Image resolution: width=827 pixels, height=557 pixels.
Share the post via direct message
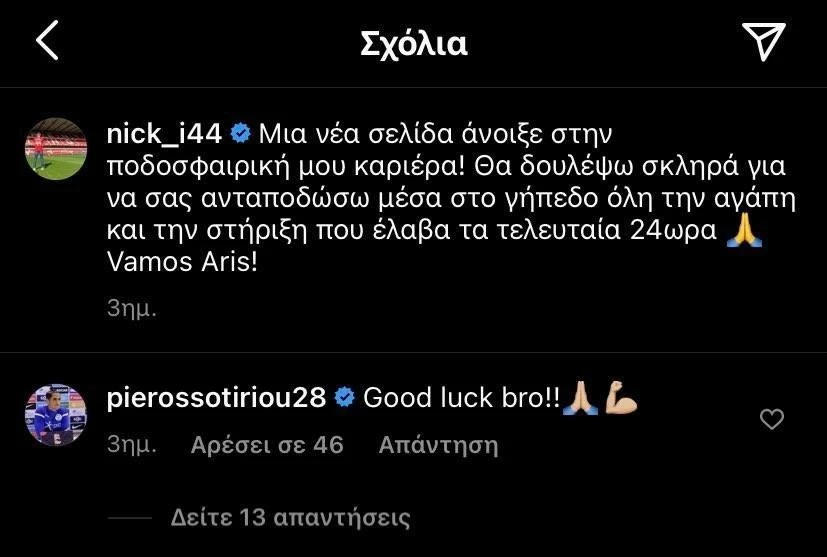(x=763, y=41)
